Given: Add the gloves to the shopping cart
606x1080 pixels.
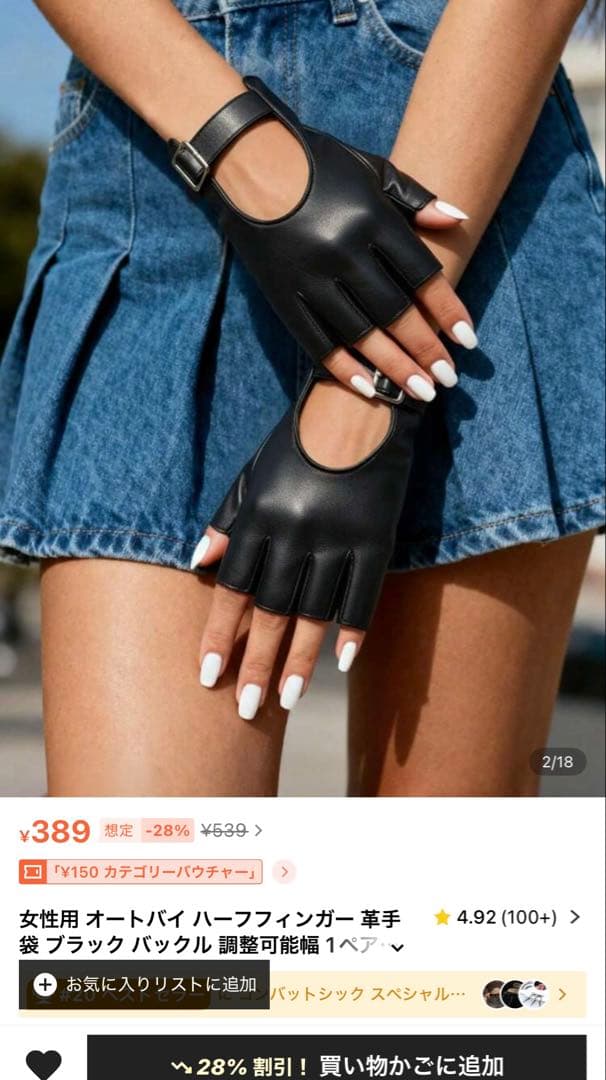Looking at the screenshot, I should (x=336, y=1064).
